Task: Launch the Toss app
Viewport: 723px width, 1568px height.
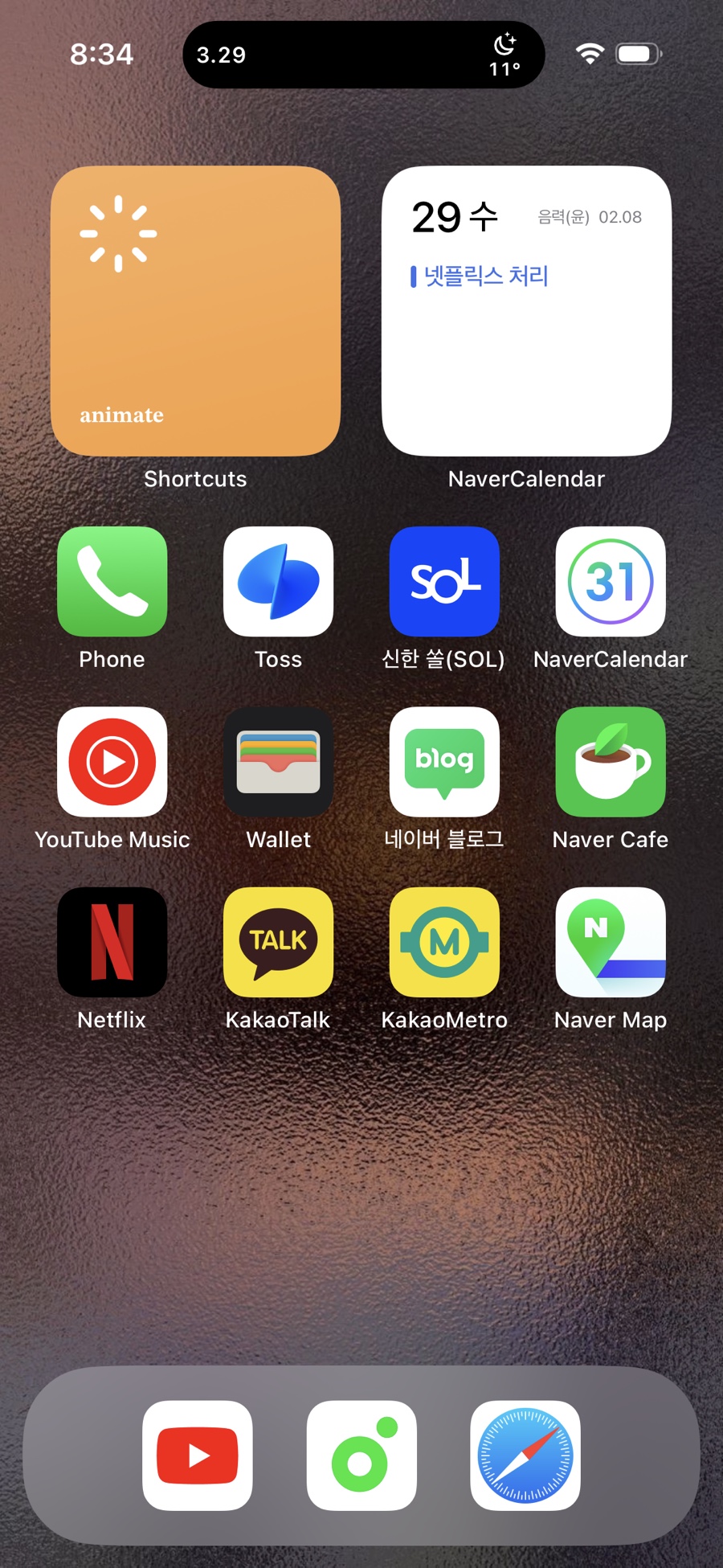Action: tap(278, 581)
